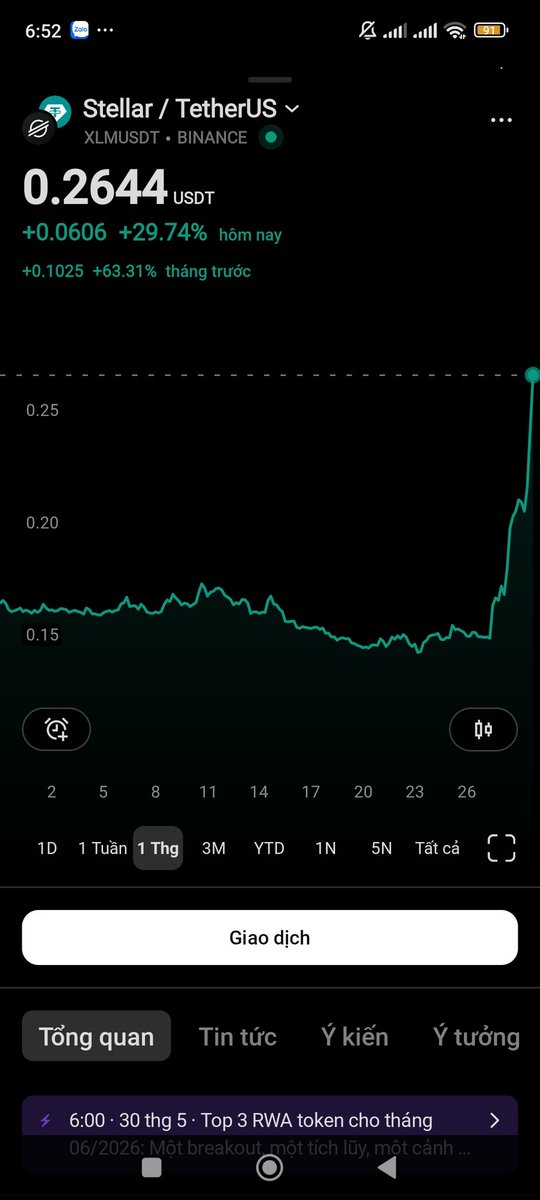Viewport: 540px width, 1200px height.
Task: Switch chart type with the candlestick icon
Action: tap(484, 729)
